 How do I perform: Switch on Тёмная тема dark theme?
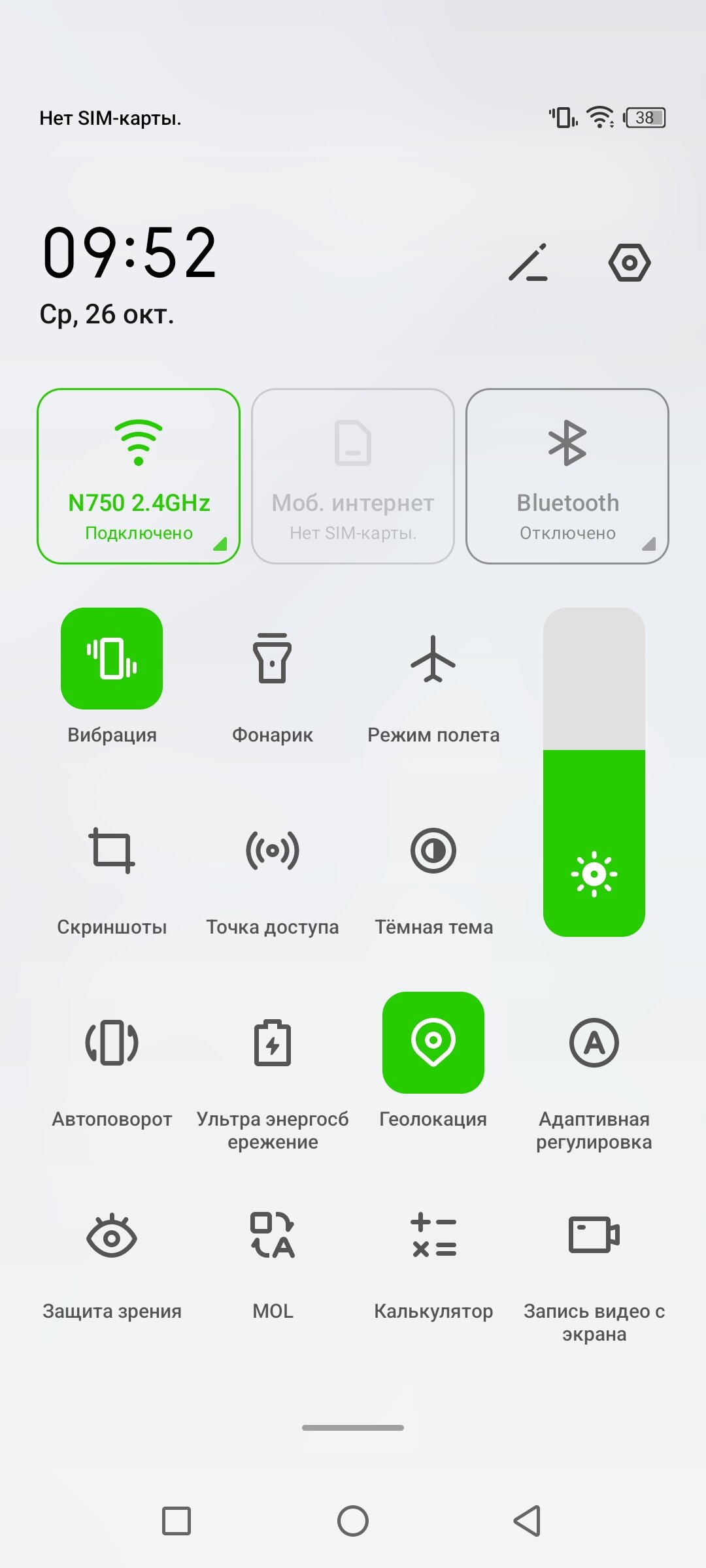433,851
